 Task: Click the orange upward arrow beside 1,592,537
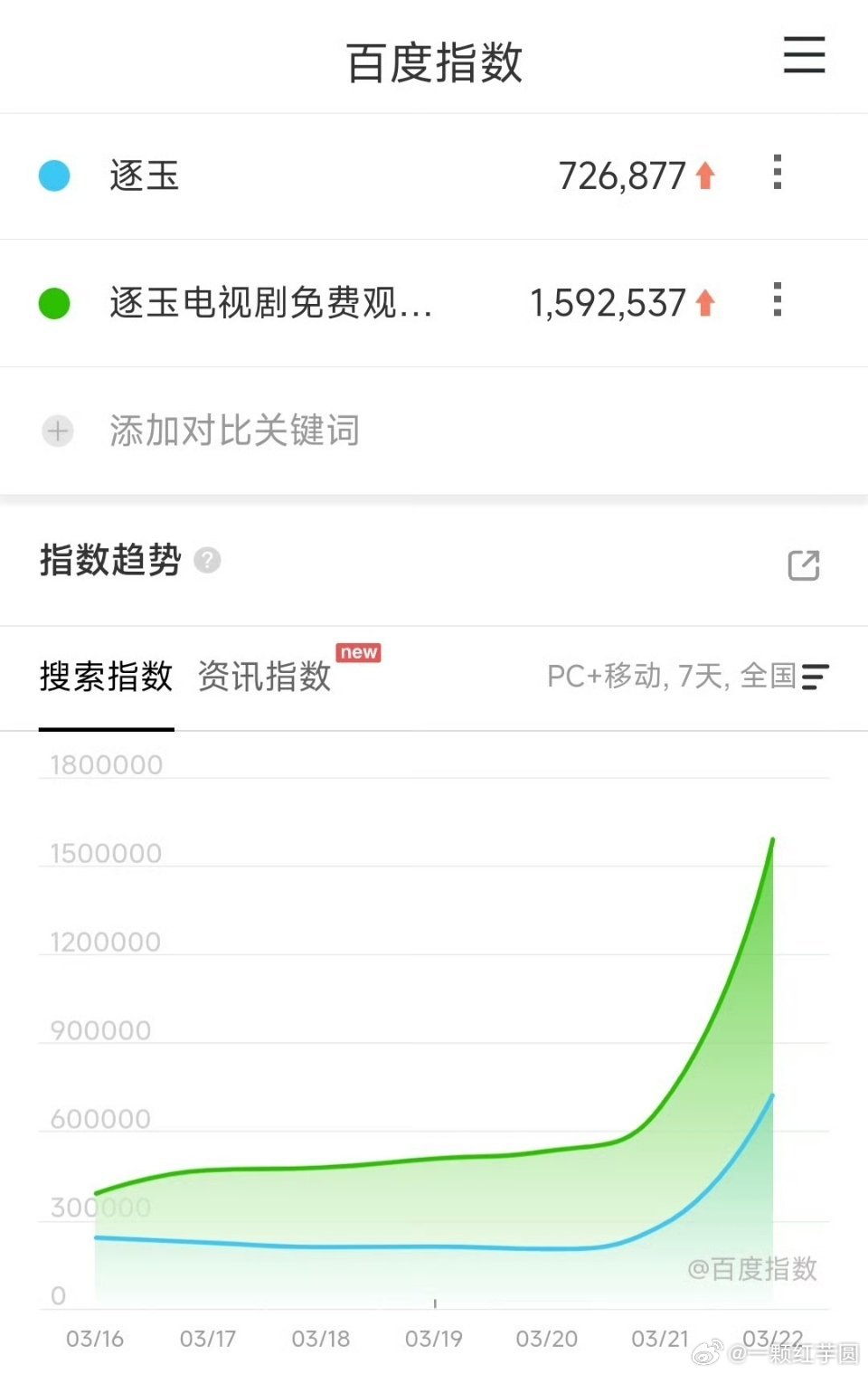(705, 303)
